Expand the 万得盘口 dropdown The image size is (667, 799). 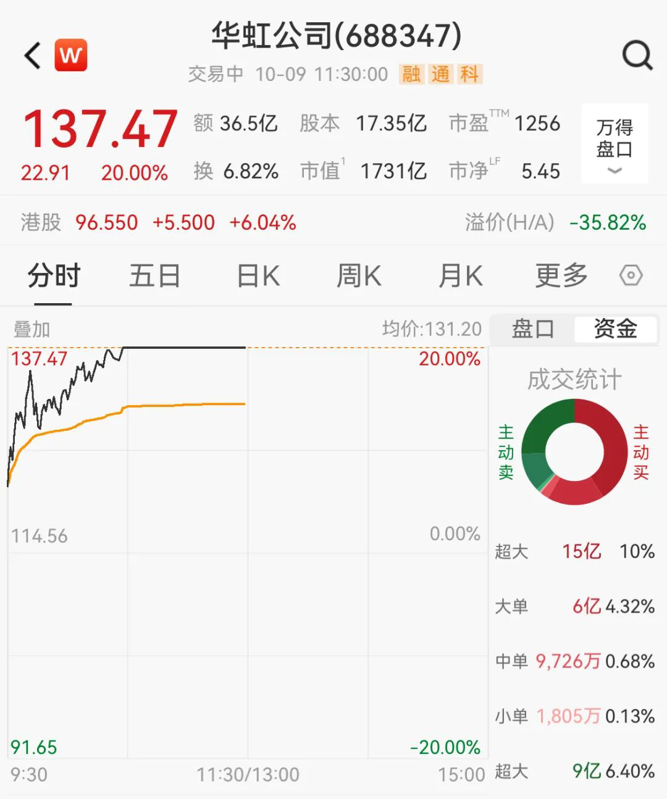click(x=614, y=146)
